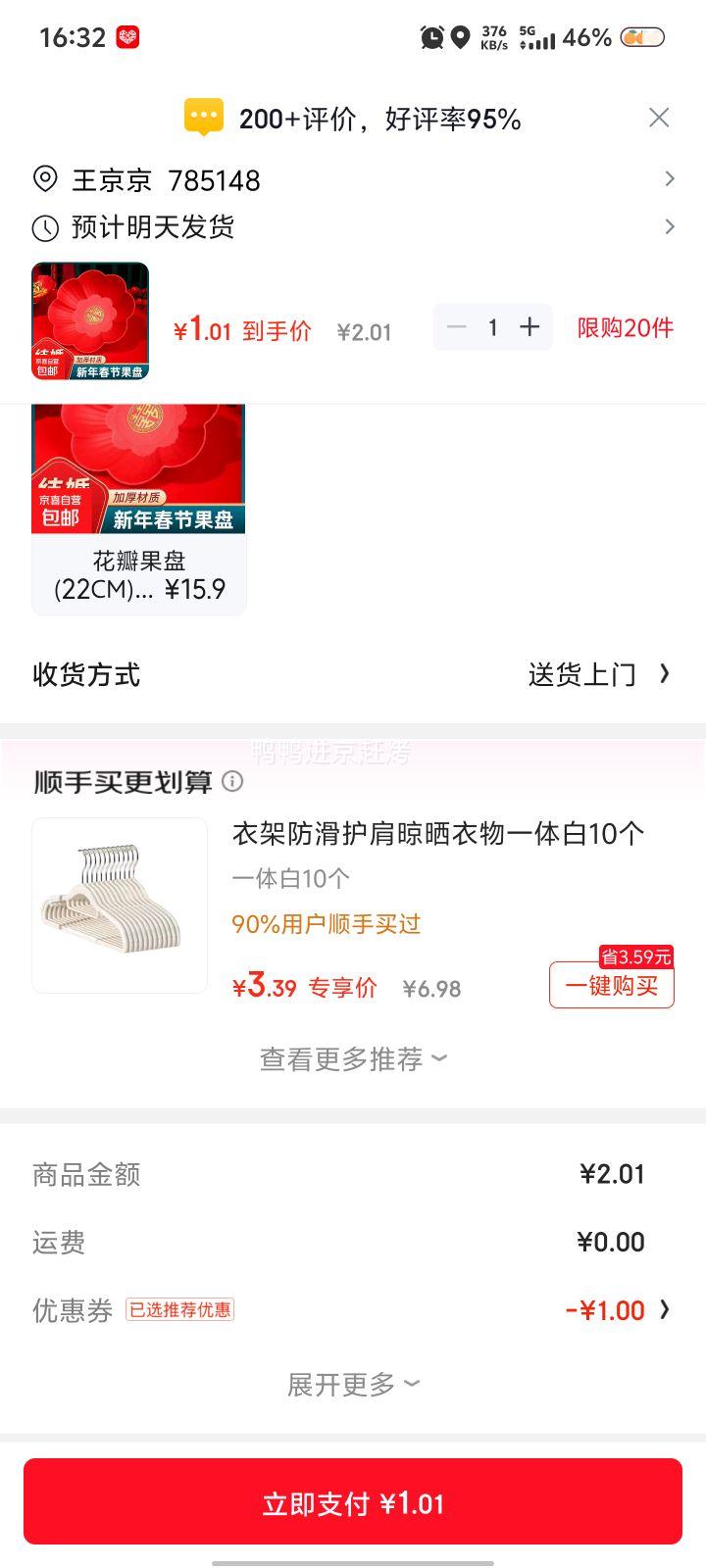Open delivery options via the 送货上门 chevron
706x1568 pixels.
[x=665, y=674]
